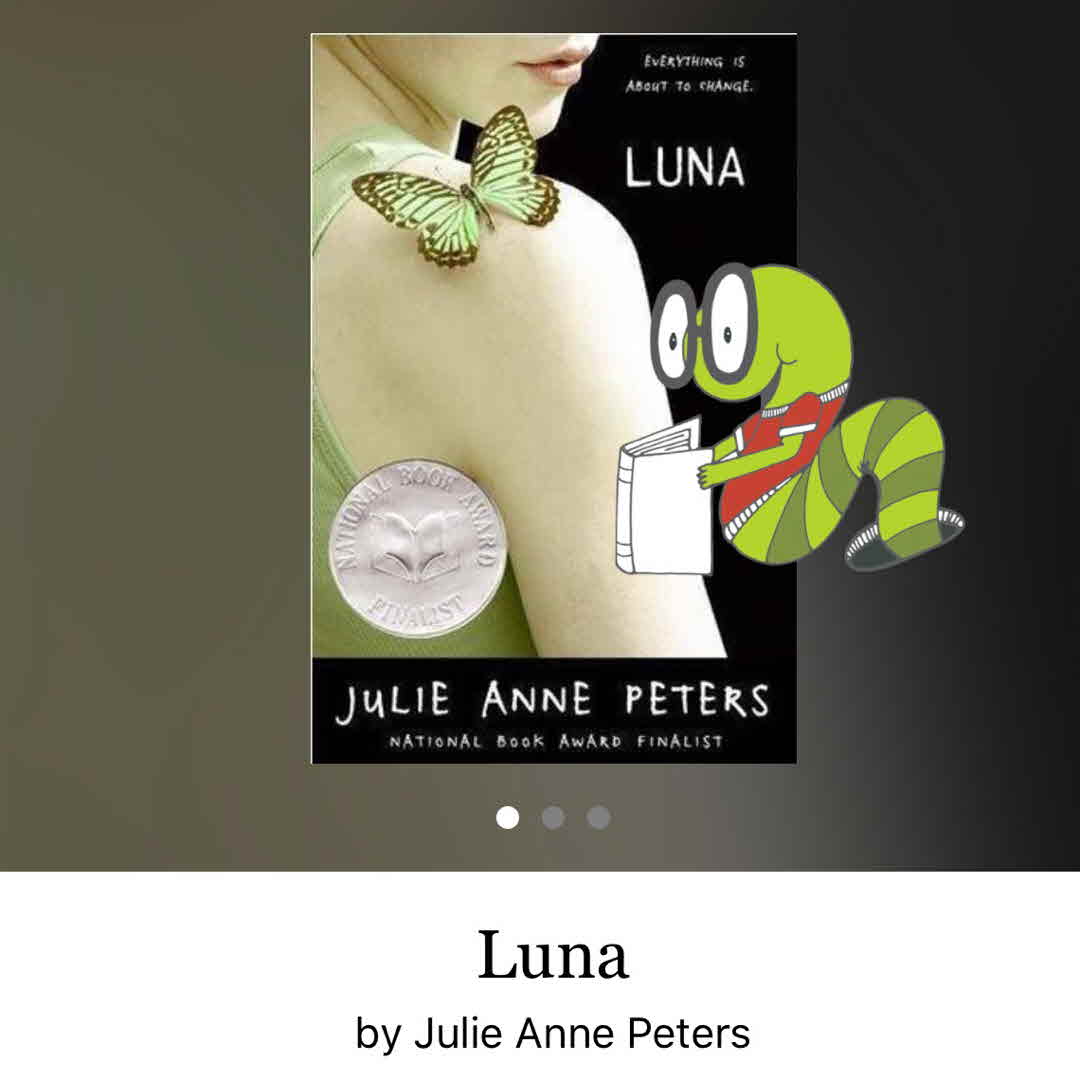Jump to the second carousel page dot
Image resolution: width=1080 pixels, height=1080 pixels.
tap(553, 818)
